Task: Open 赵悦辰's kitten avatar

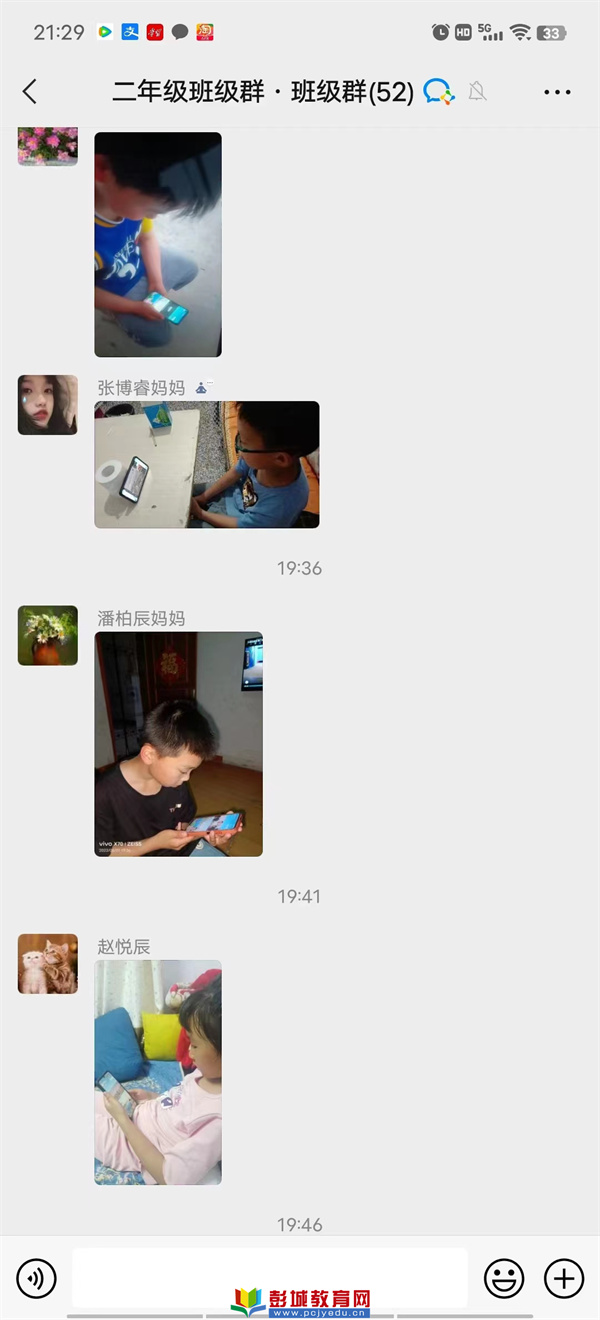Action: tap(47, 964)
